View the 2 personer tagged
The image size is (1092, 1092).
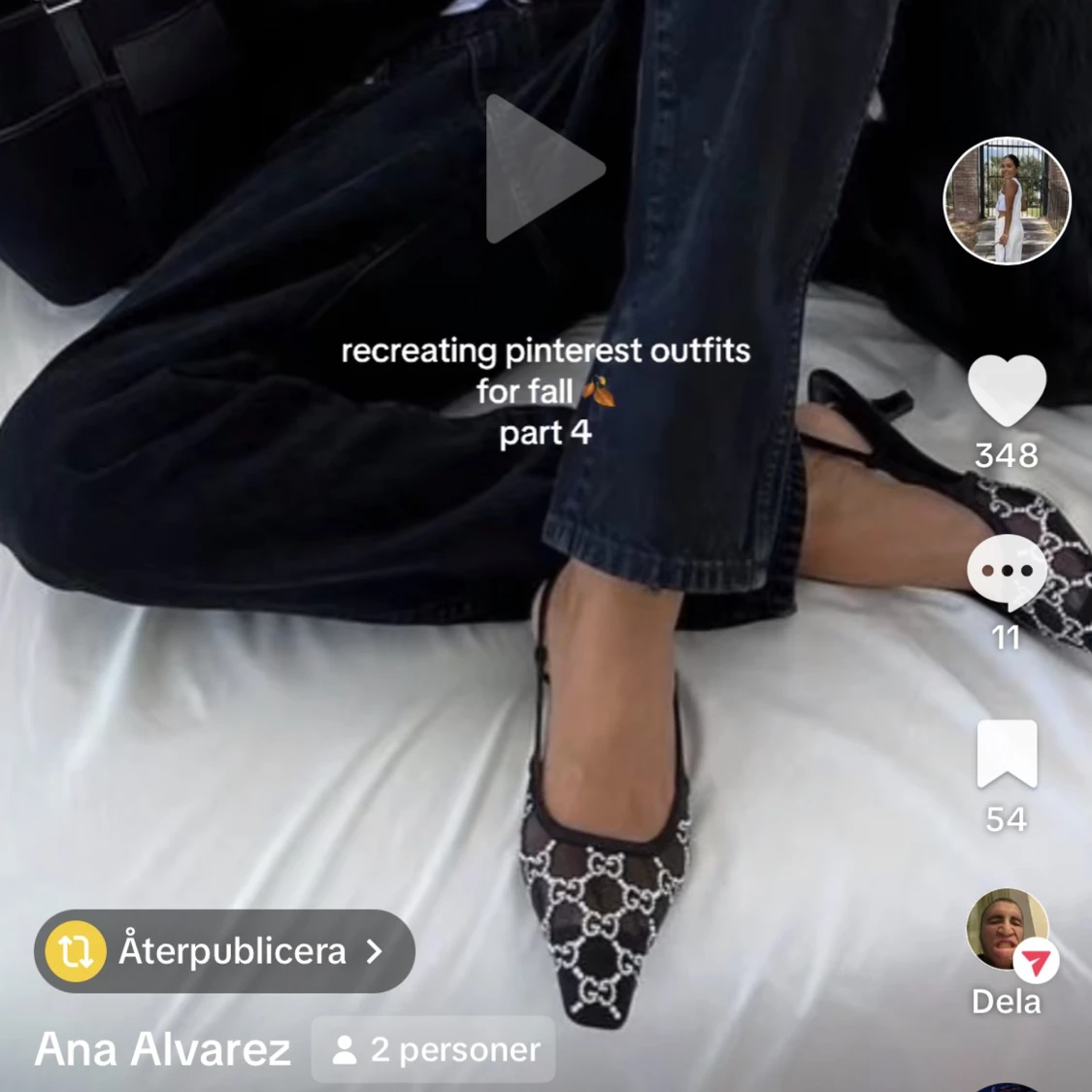point(434,1049)
